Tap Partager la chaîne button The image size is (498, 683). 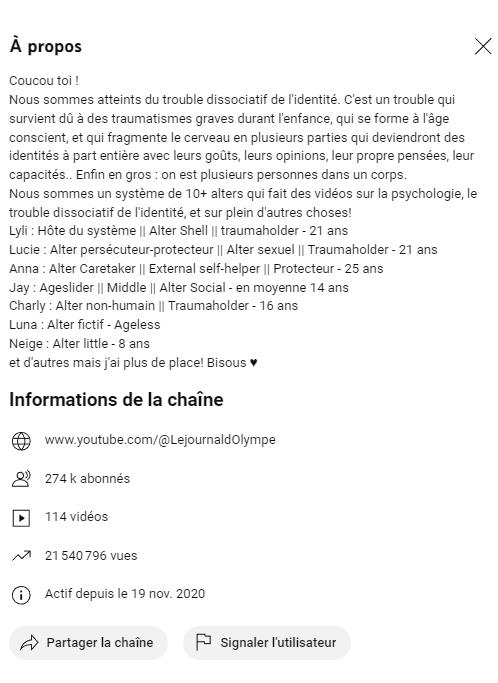[x=88, y=643]
